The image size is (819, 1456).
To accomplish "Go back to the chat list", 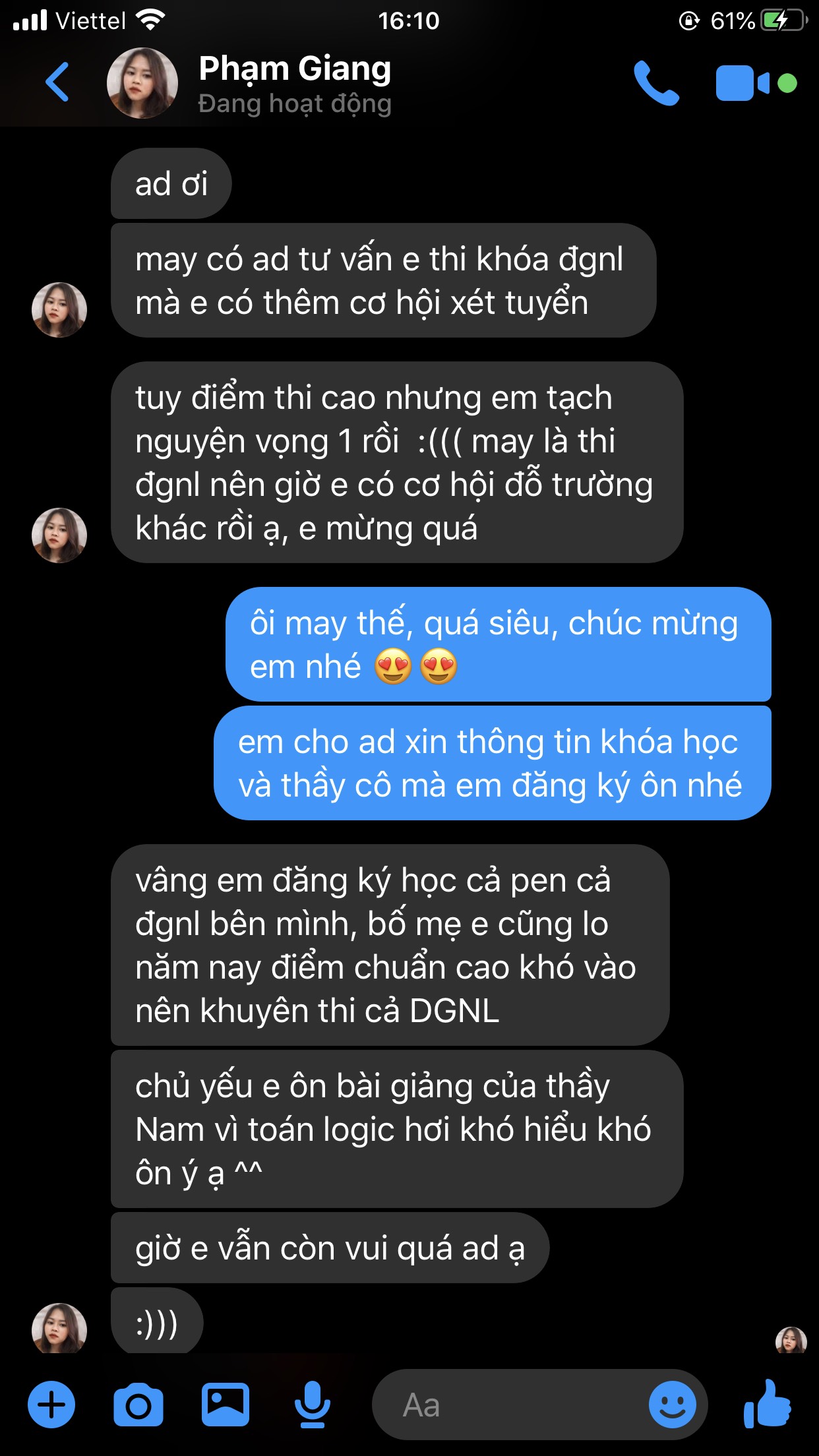I will tap(57, 82).
